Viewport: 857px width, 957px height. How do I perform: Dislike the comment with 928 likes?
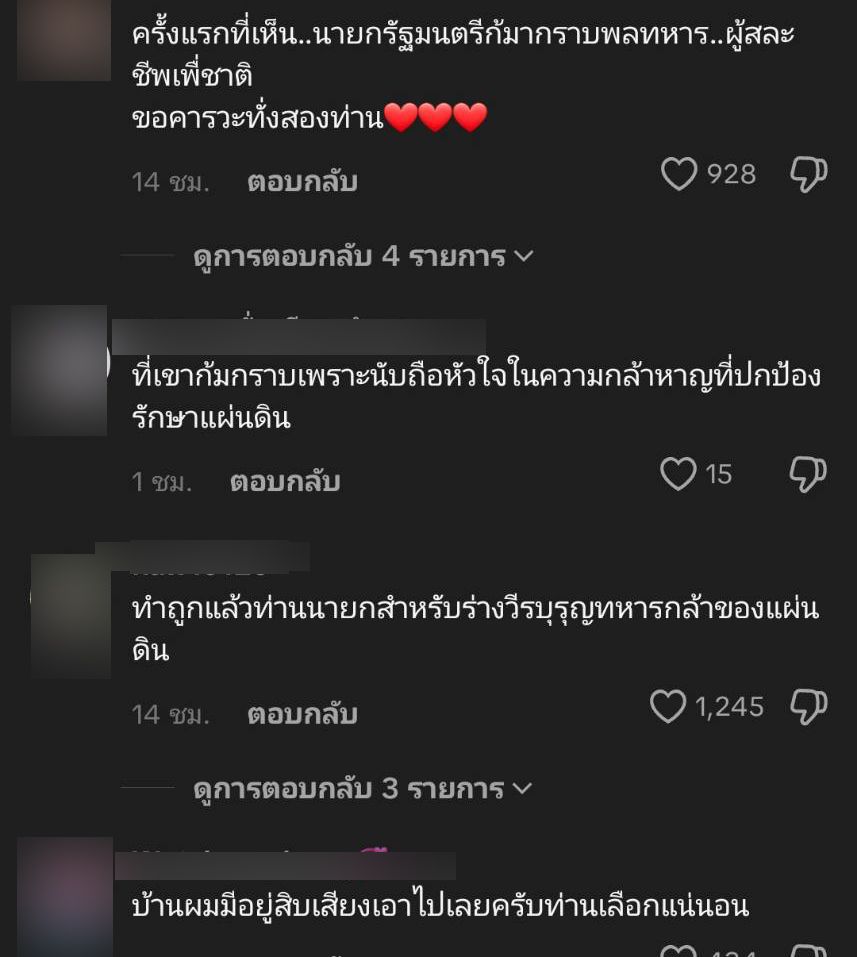coord(808,175)
